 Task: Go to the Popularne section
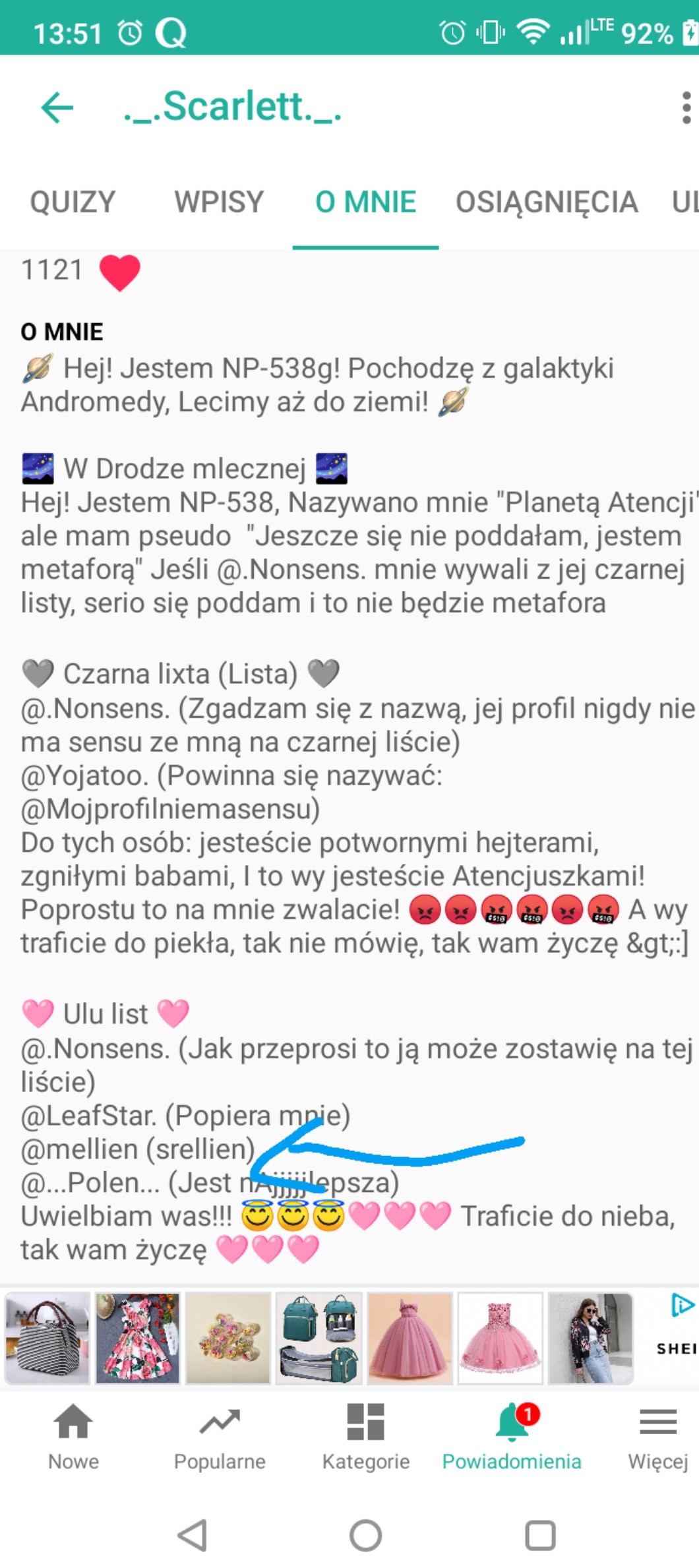(220, 1437)
